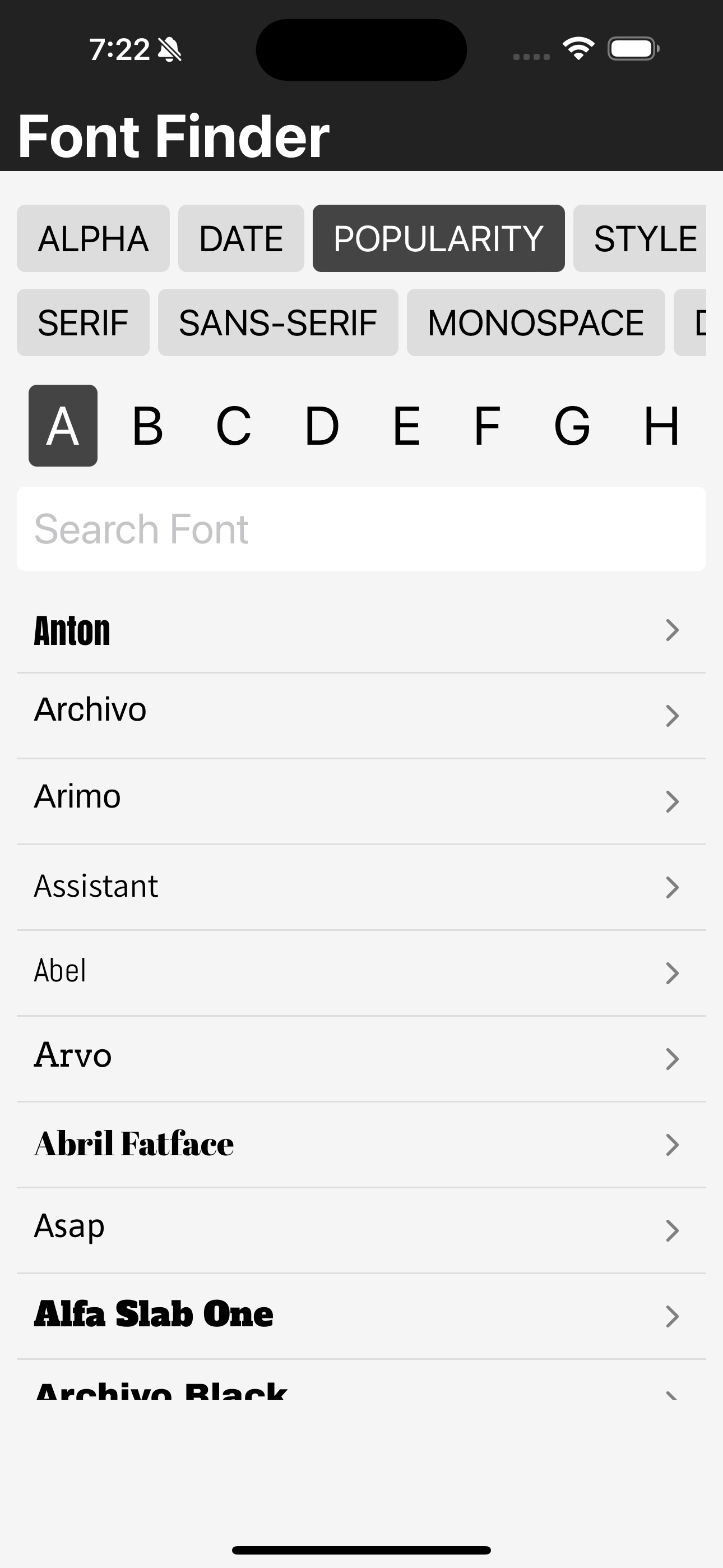Image resolution: width=723 pixels, height=1568 pixels.
Task: View Alfa Slab One
Action: 361,1317
